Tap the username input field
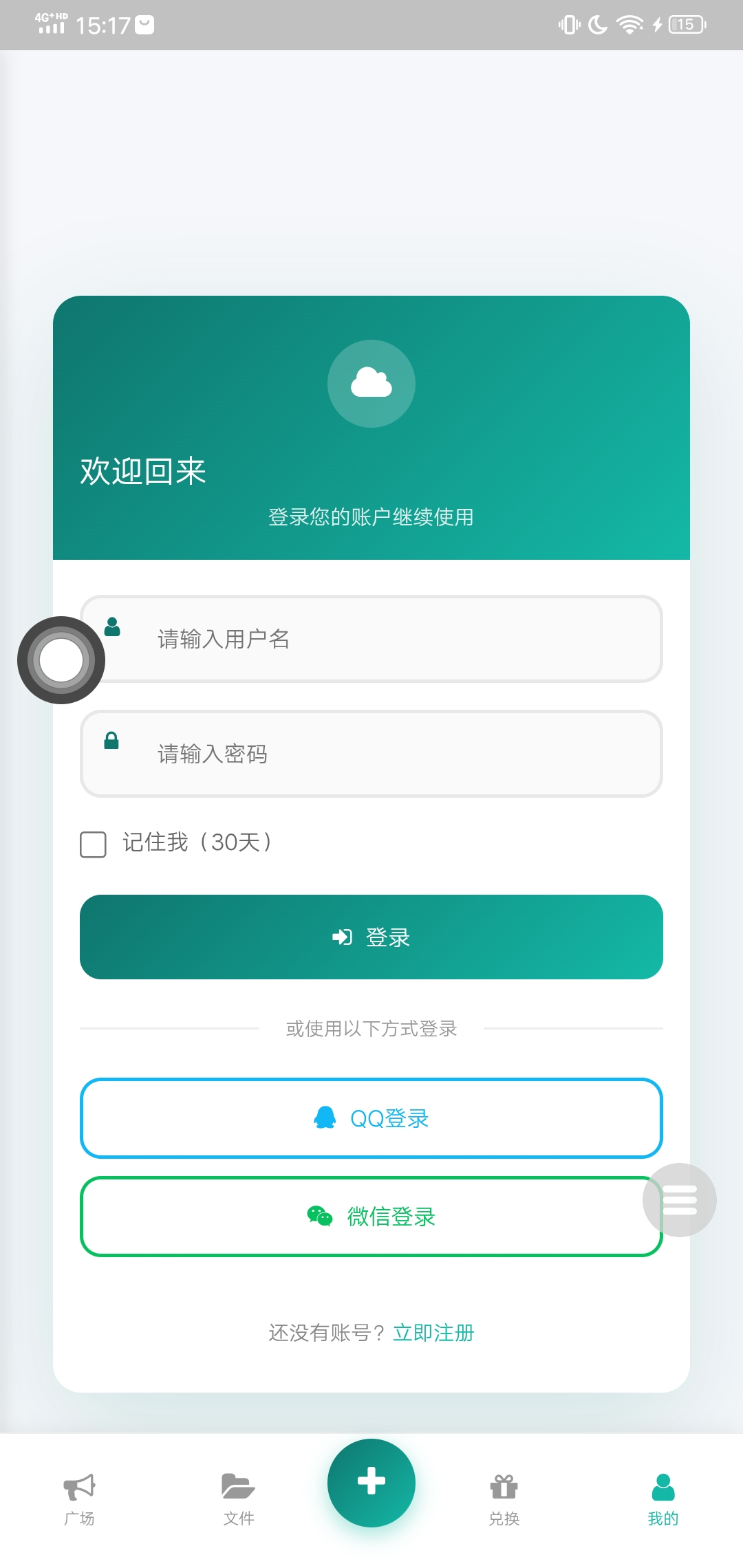Image resolution: width=743 pixels, height=1568 pixels. (399, 639)
